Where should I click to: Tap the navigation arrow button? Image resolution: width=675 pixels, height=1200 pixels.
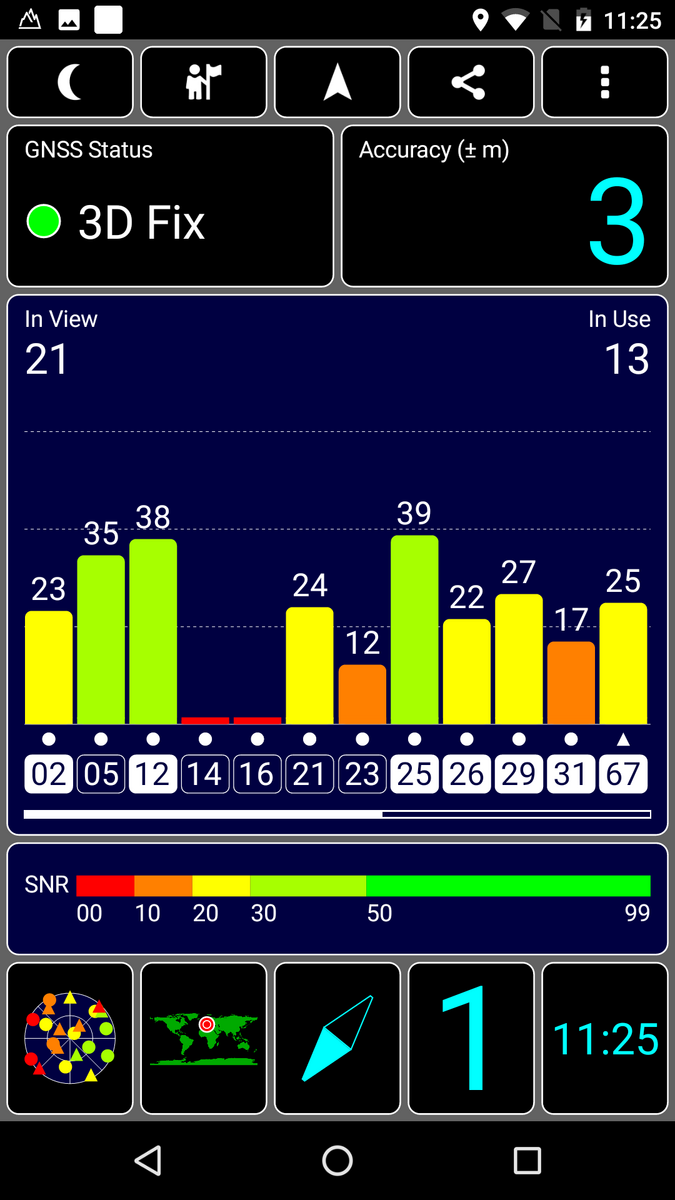(337, 82)
